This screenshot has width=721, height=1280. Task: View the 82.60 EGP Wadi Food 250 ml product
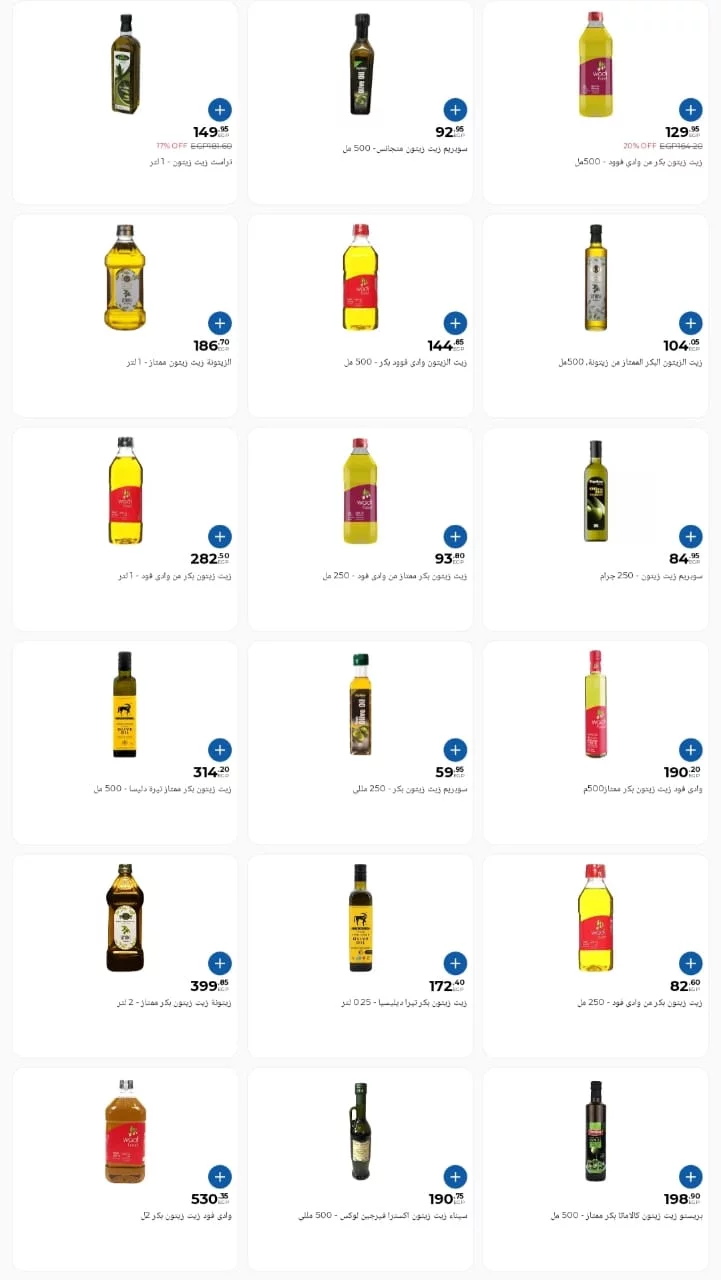596,918
